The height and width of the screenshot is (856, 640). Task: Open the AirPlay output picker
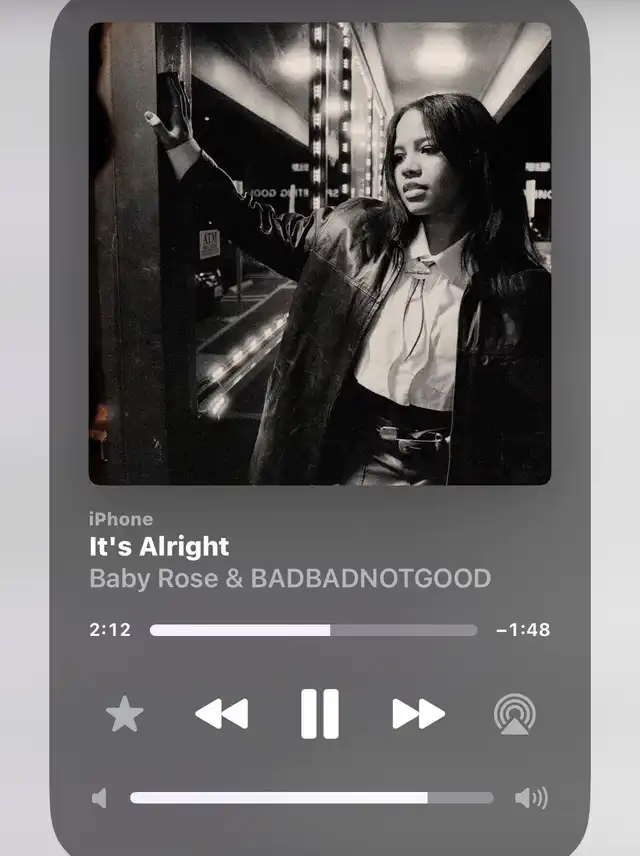click(x=514, y=714)
